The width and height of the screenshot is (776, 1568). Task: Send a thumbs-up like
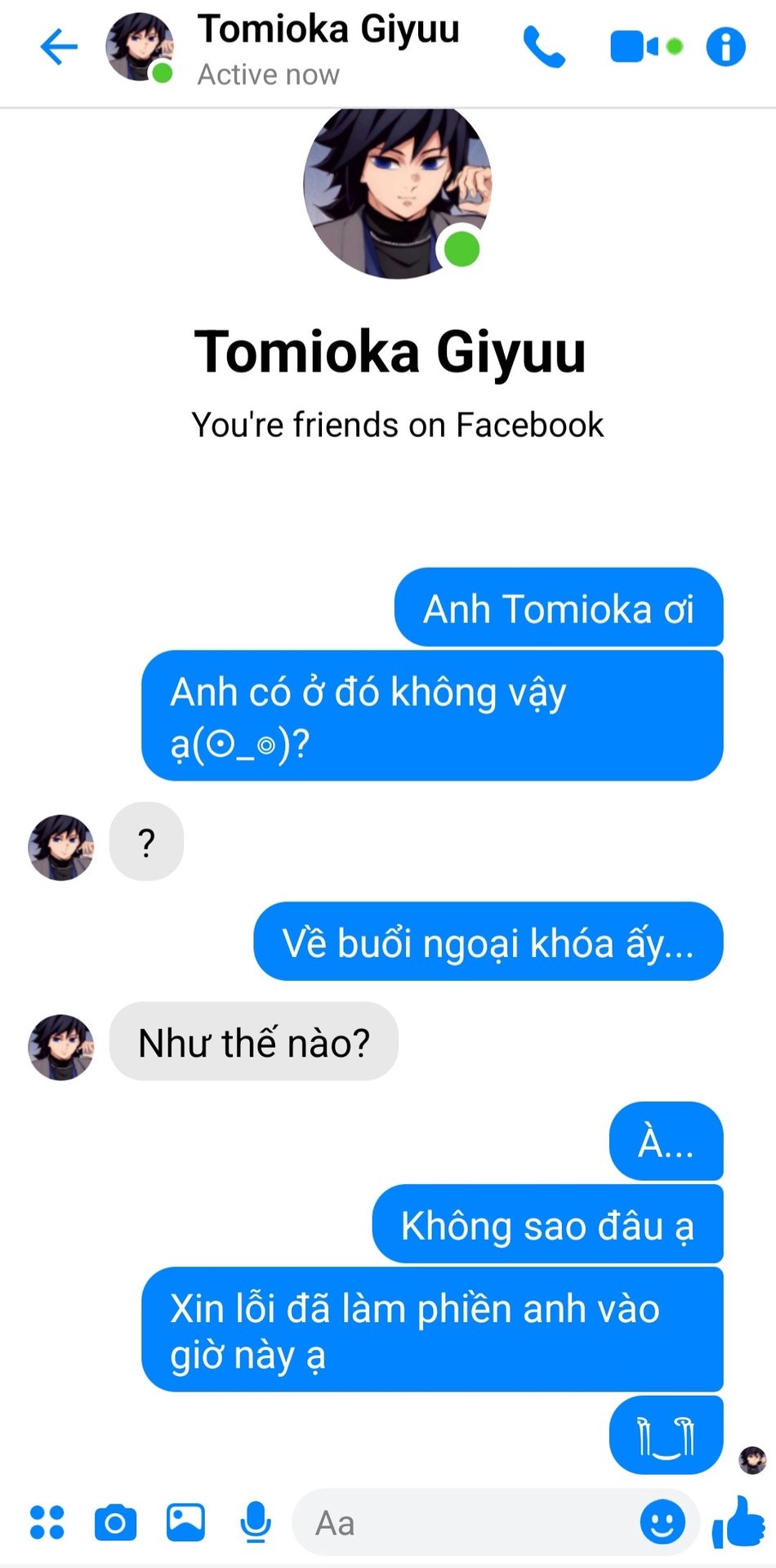(x=738, y=1521)
